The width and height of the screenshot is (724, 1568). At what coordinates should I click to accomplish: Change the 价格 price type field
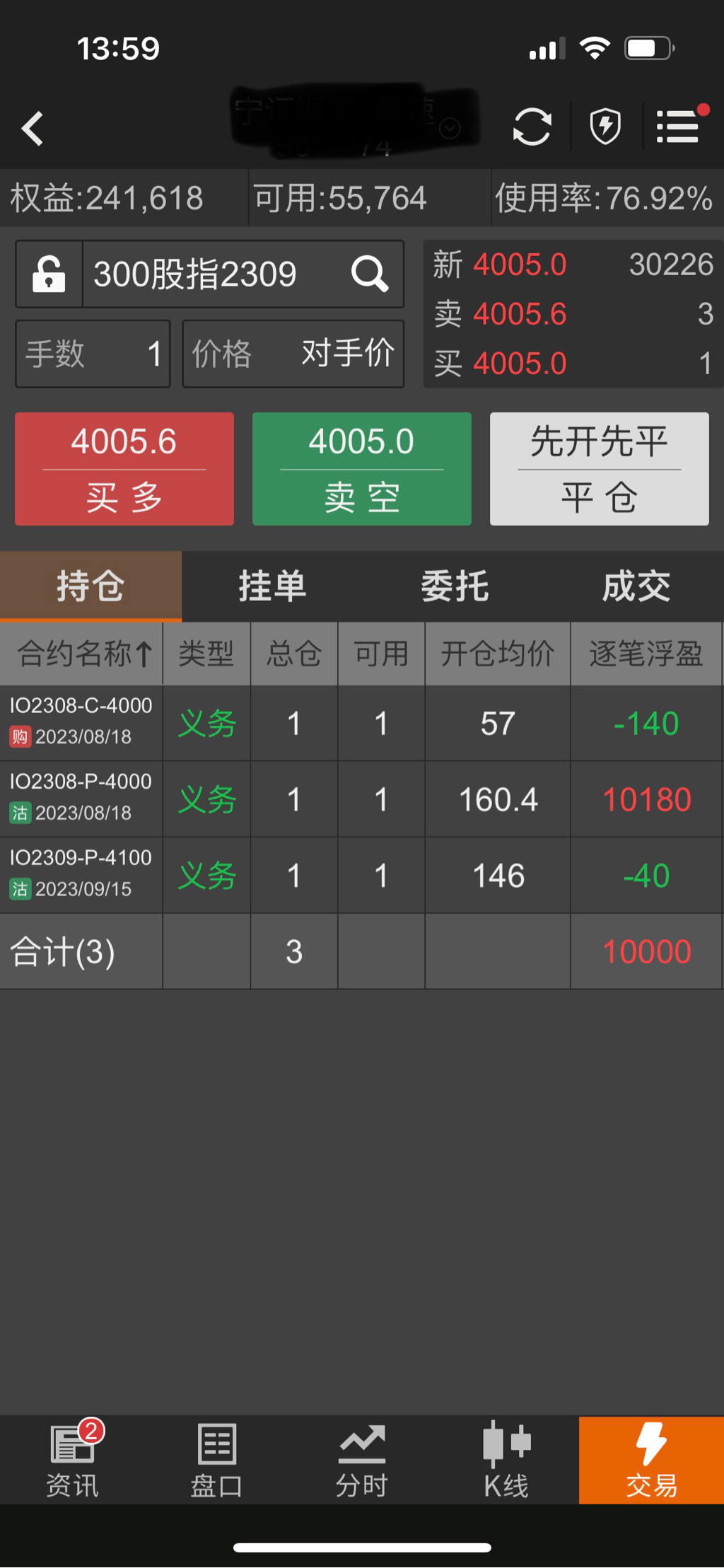click(293, 354)
